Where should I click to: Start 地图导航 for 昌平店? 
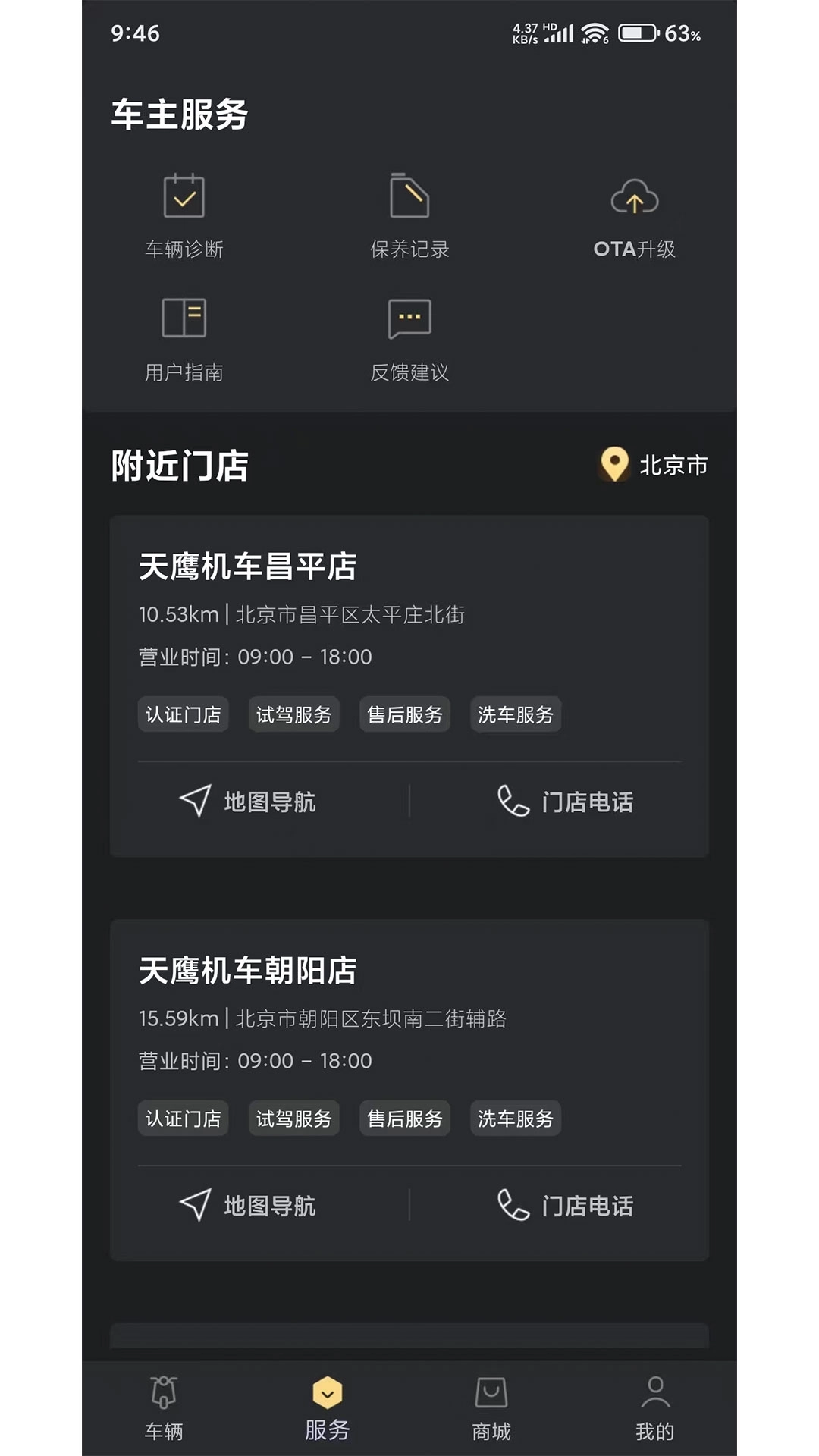pos(249,802)
